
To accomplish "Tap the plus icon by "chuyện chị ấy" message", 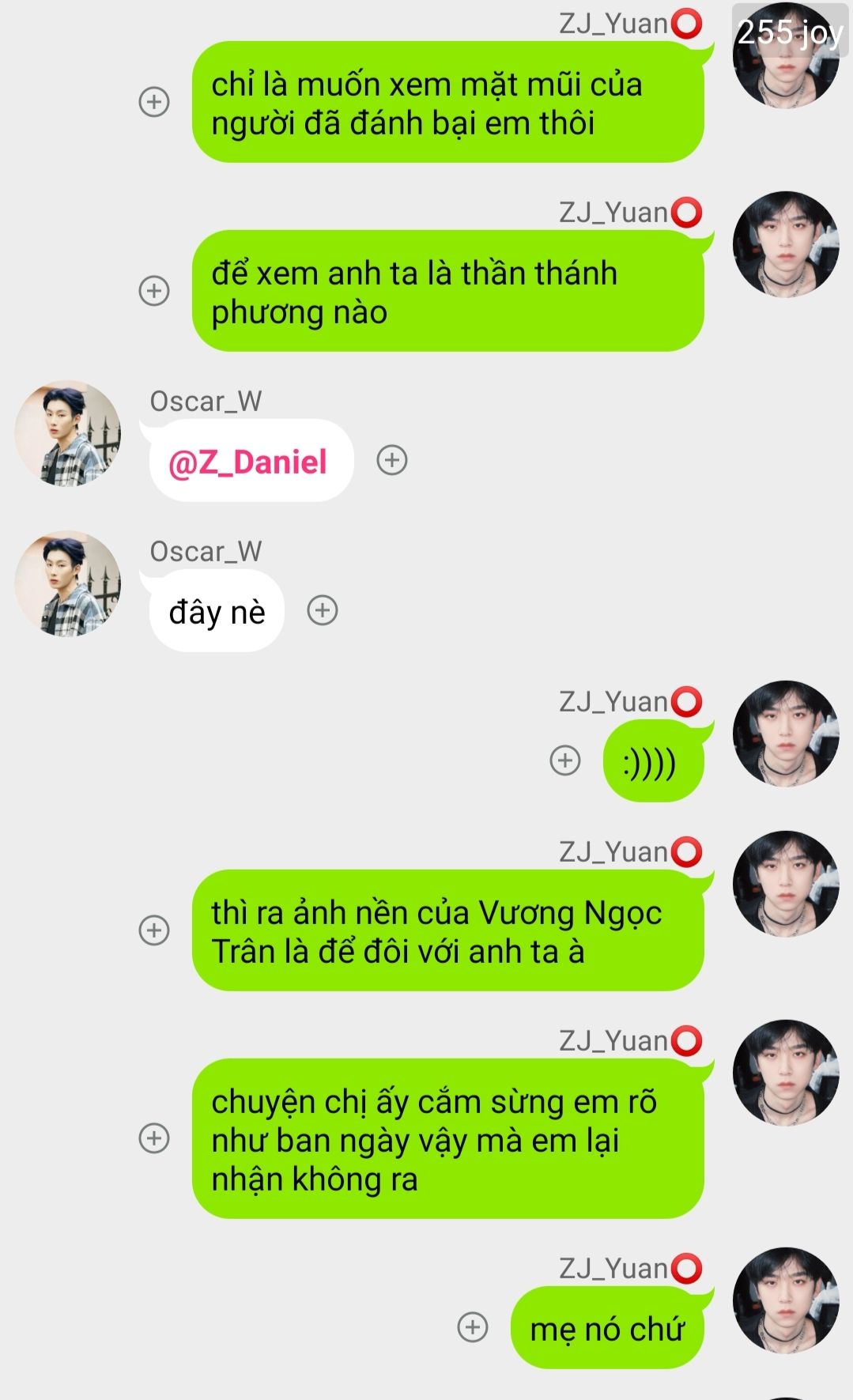I will pyautogui.click(x=154, y=1138).
